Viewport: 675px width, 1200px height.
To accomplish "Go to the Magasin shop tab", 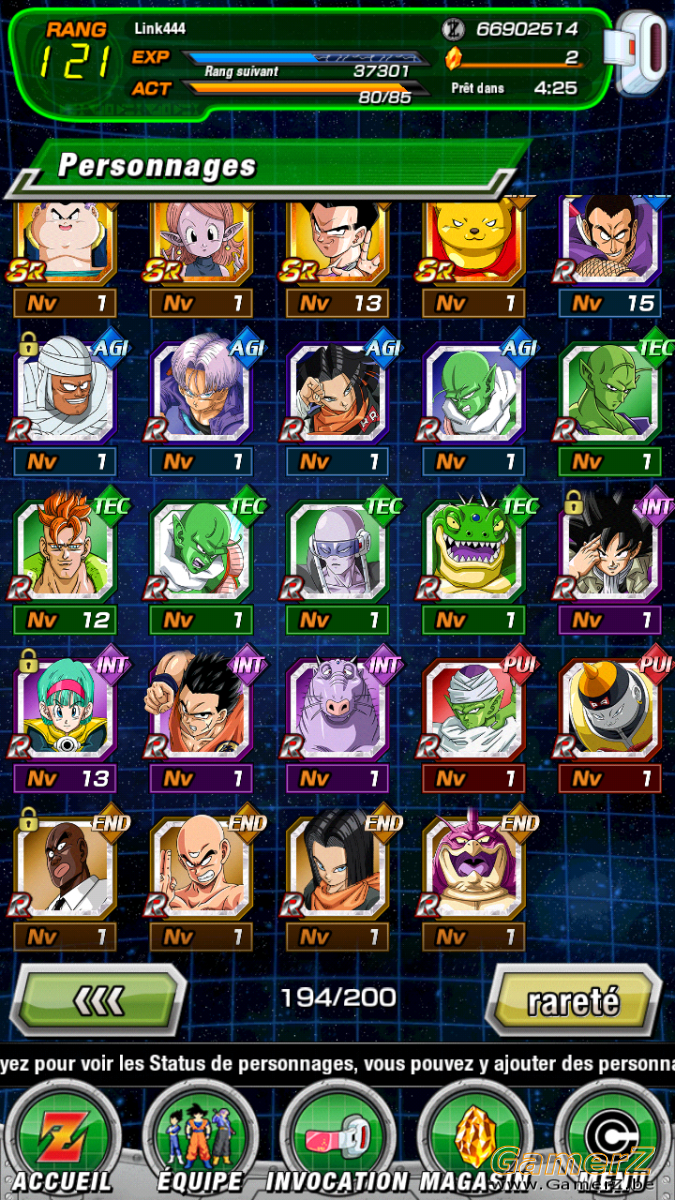I will pyautogui.click(x=472, y=1138).
